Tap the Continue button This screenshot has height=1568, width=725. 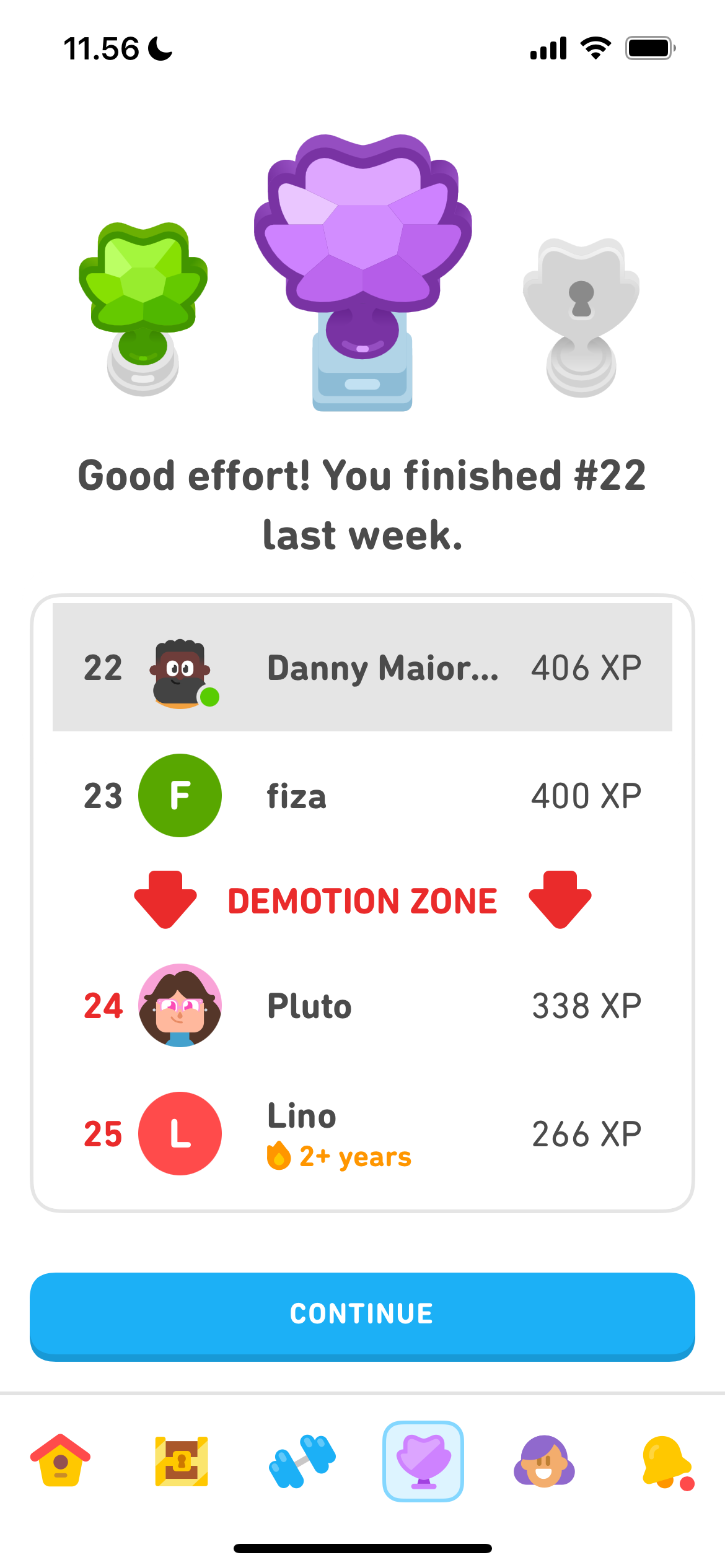pyautogui.click(x=362, y=1314)
